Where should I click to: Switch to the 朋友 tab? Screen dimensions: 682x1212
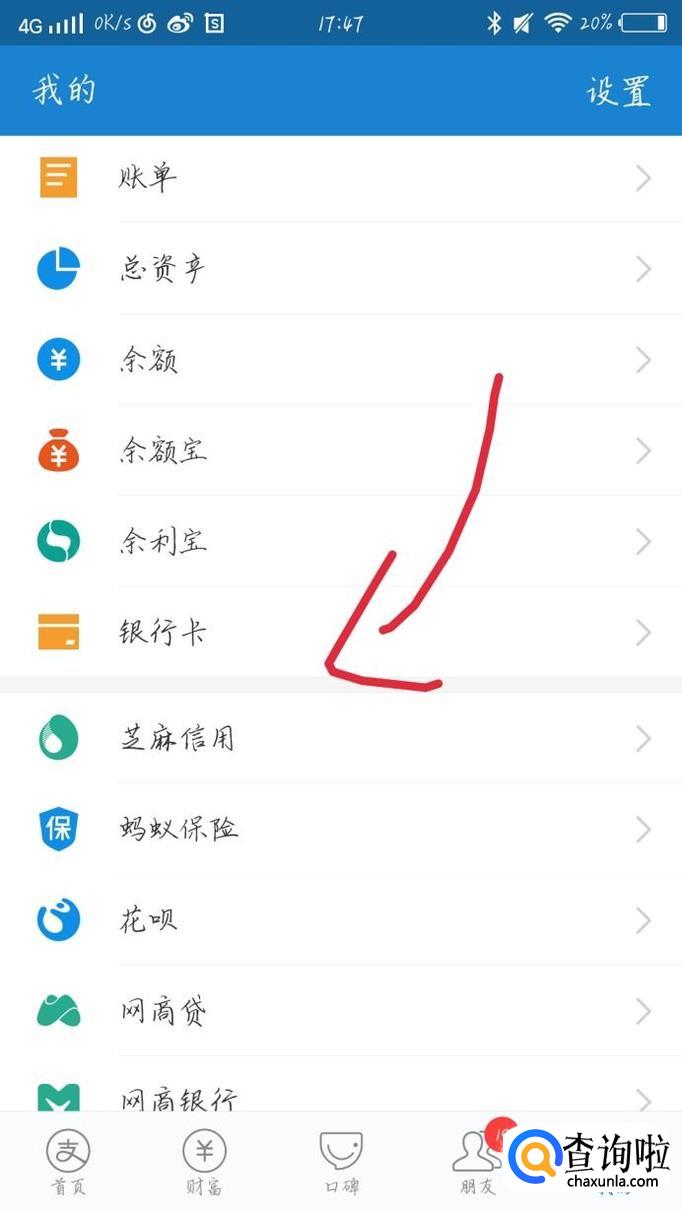point(475,1162)
